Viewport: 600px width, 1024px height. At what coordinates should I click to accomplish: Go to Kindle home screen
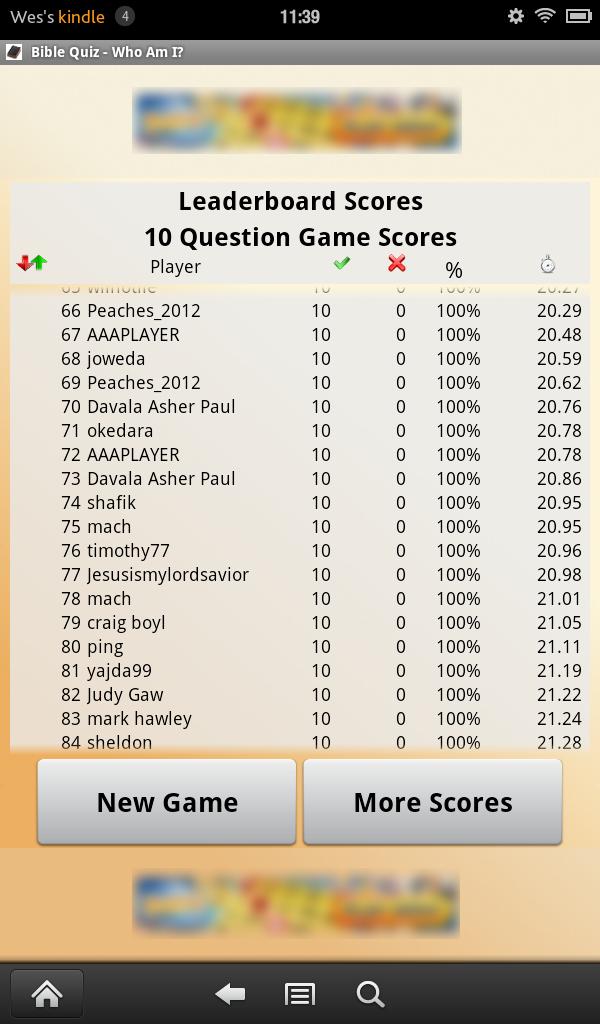(47, 994)
